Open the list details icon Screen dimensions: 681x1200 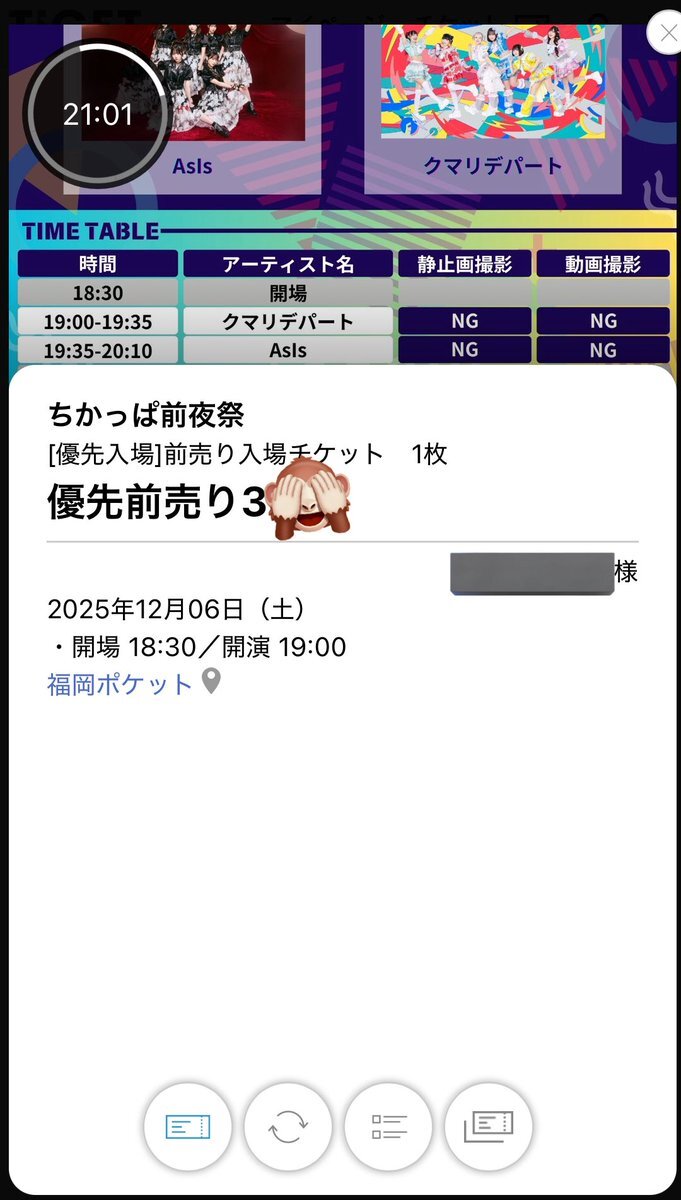coord(388,1127)
